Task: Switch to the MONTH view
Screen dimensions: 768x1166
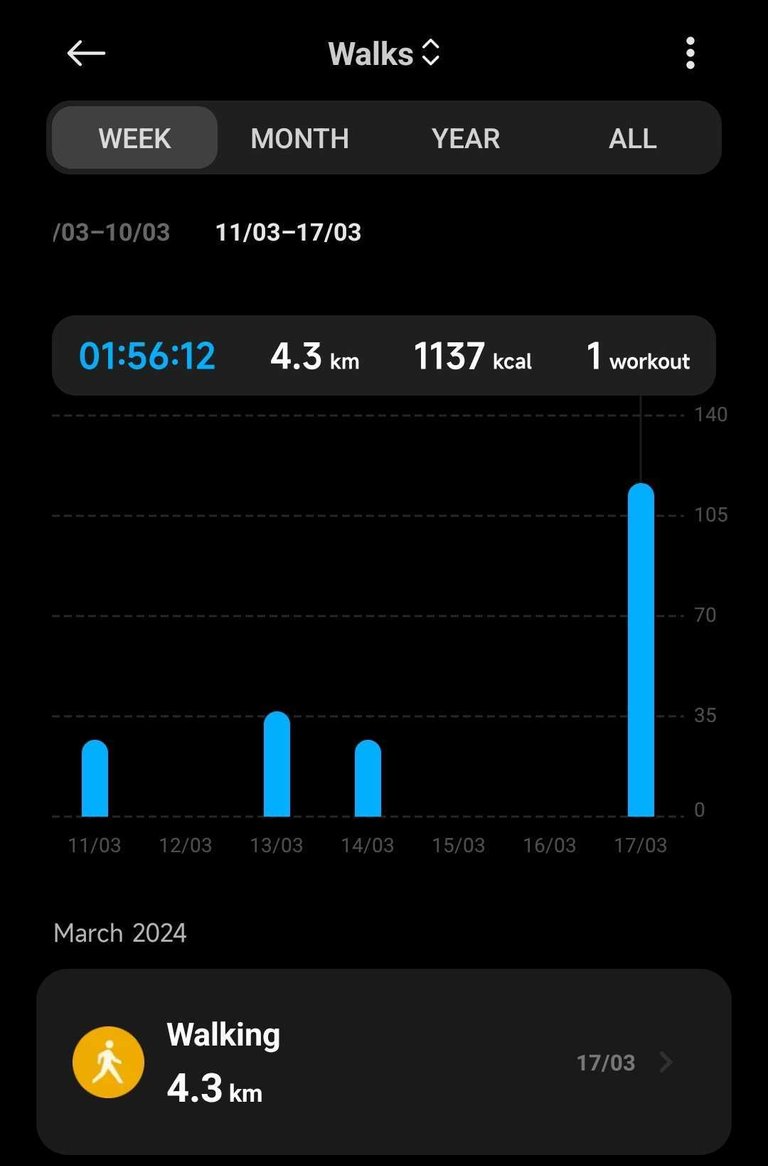Action: 300,138
